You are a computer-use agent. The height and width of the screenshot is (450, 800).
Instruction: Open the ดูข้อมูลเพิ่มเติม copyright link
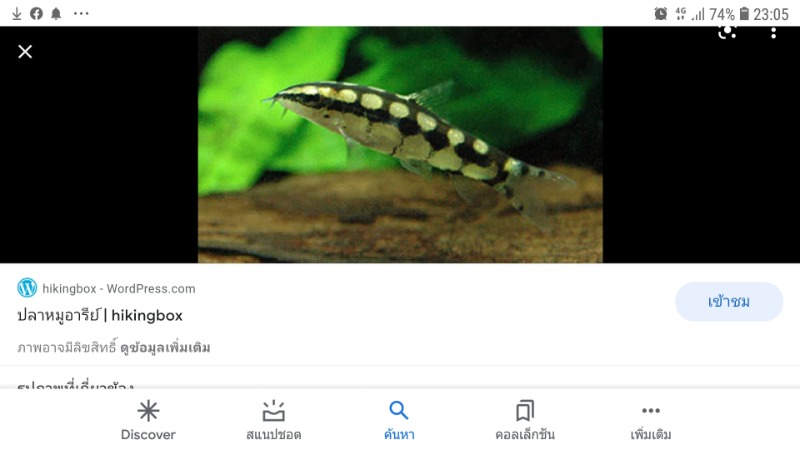(165, 348)
